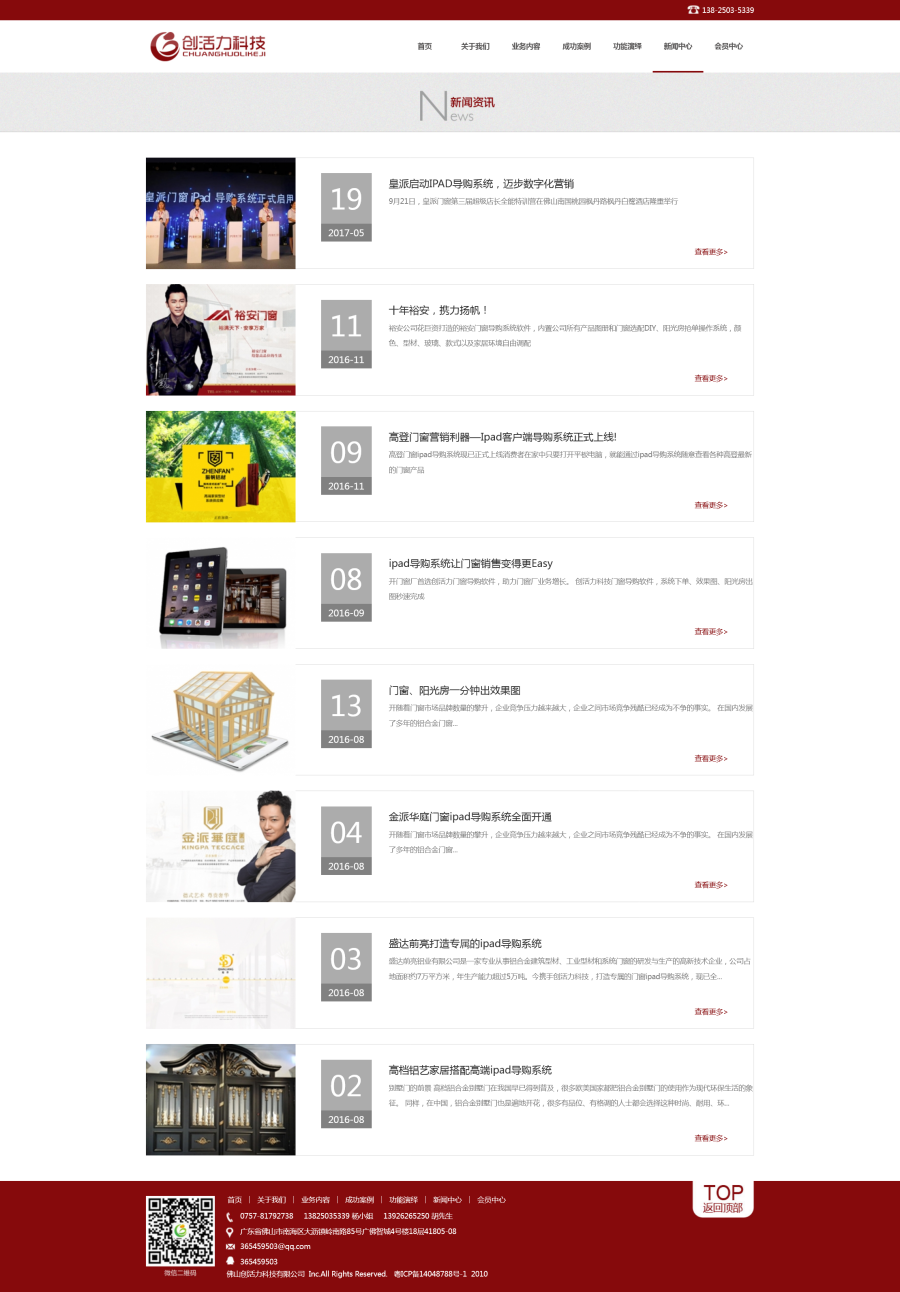900x1292 pixels.
Task: Select 新闻中心 in top navigation
Action: click(x=677, y=46)
